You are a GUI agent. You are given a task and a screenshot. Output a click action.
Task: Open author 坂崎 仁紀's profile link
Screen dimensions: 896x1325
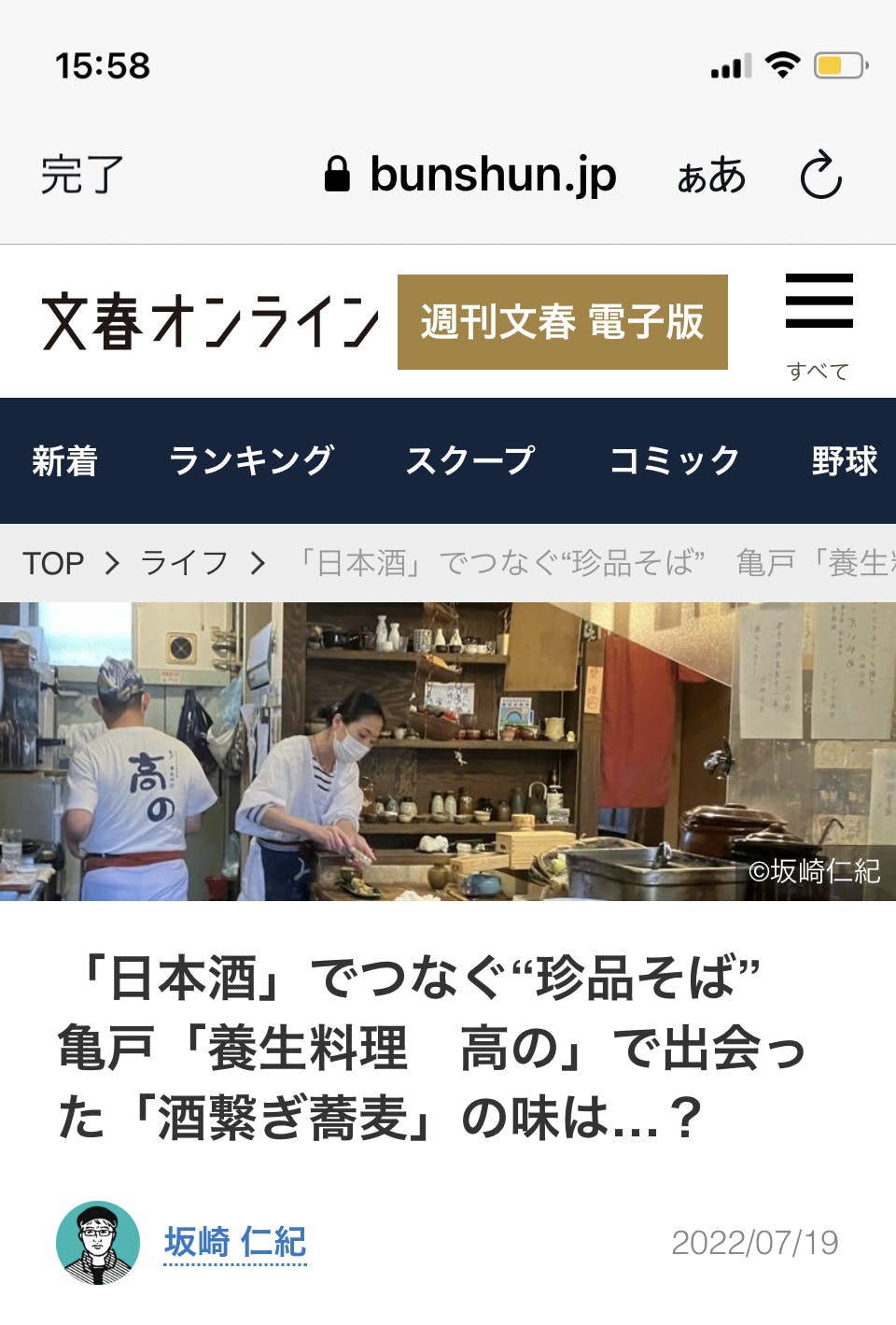click(235, 1242)
